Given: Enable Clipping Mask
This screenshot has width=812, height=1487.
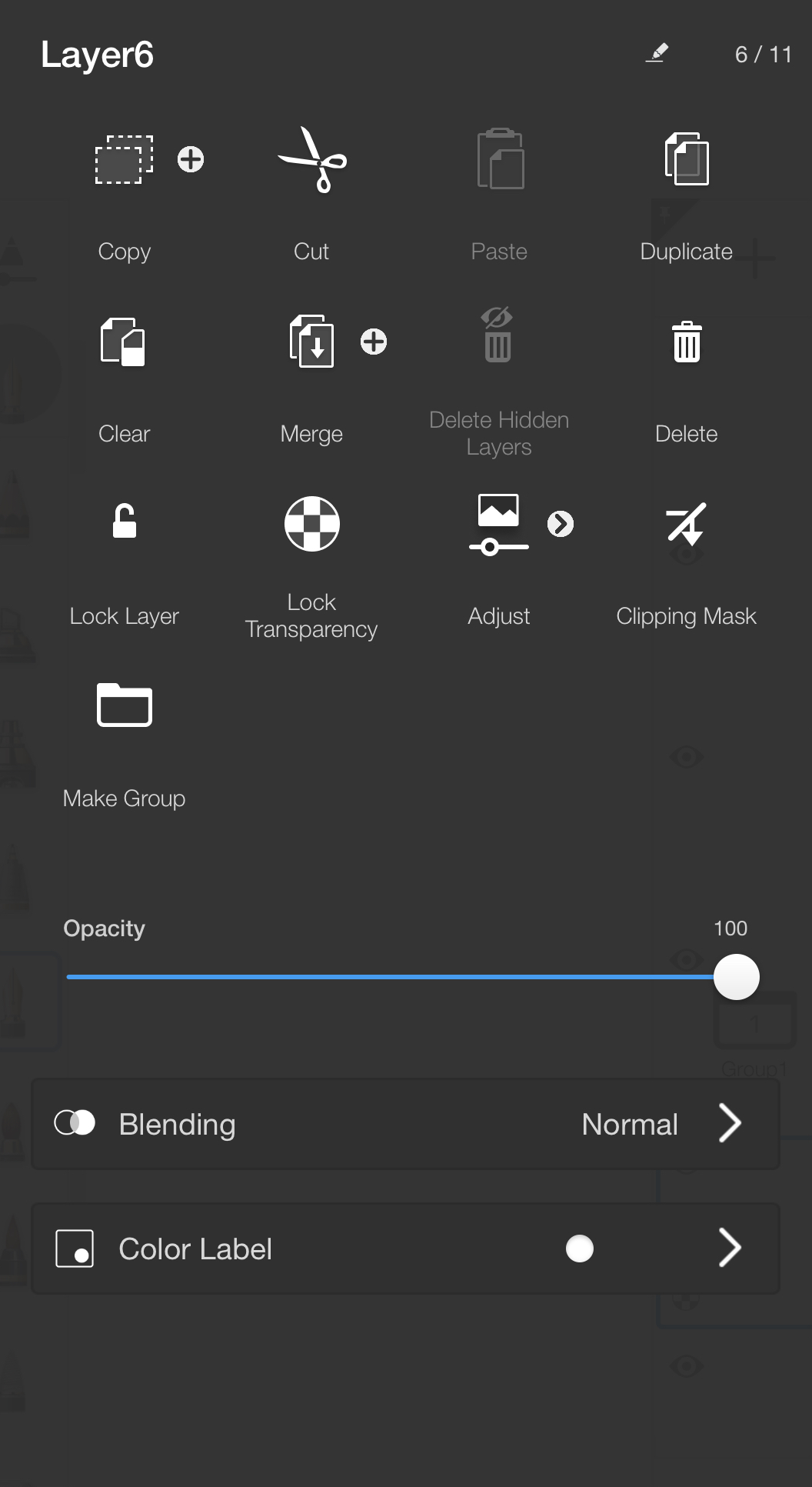Looking at the screenshot, I should tap(686, 524).
